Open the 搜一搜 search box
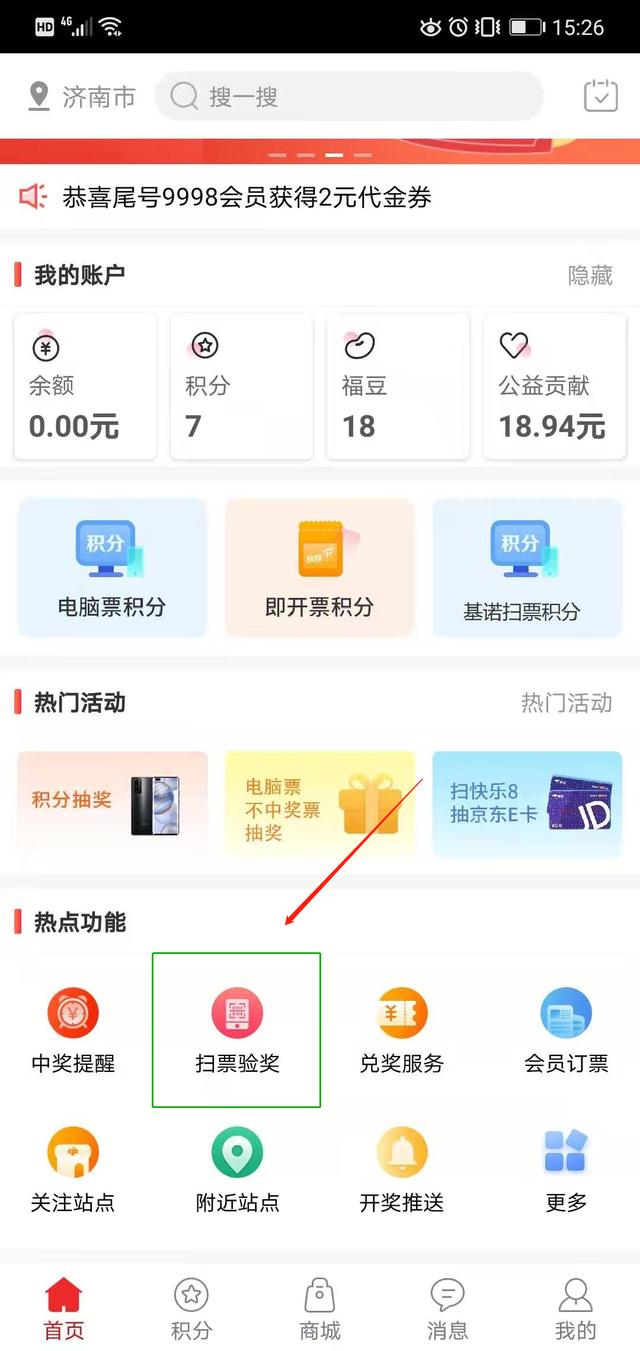640x1351 pixels. [x=350, y=97]
